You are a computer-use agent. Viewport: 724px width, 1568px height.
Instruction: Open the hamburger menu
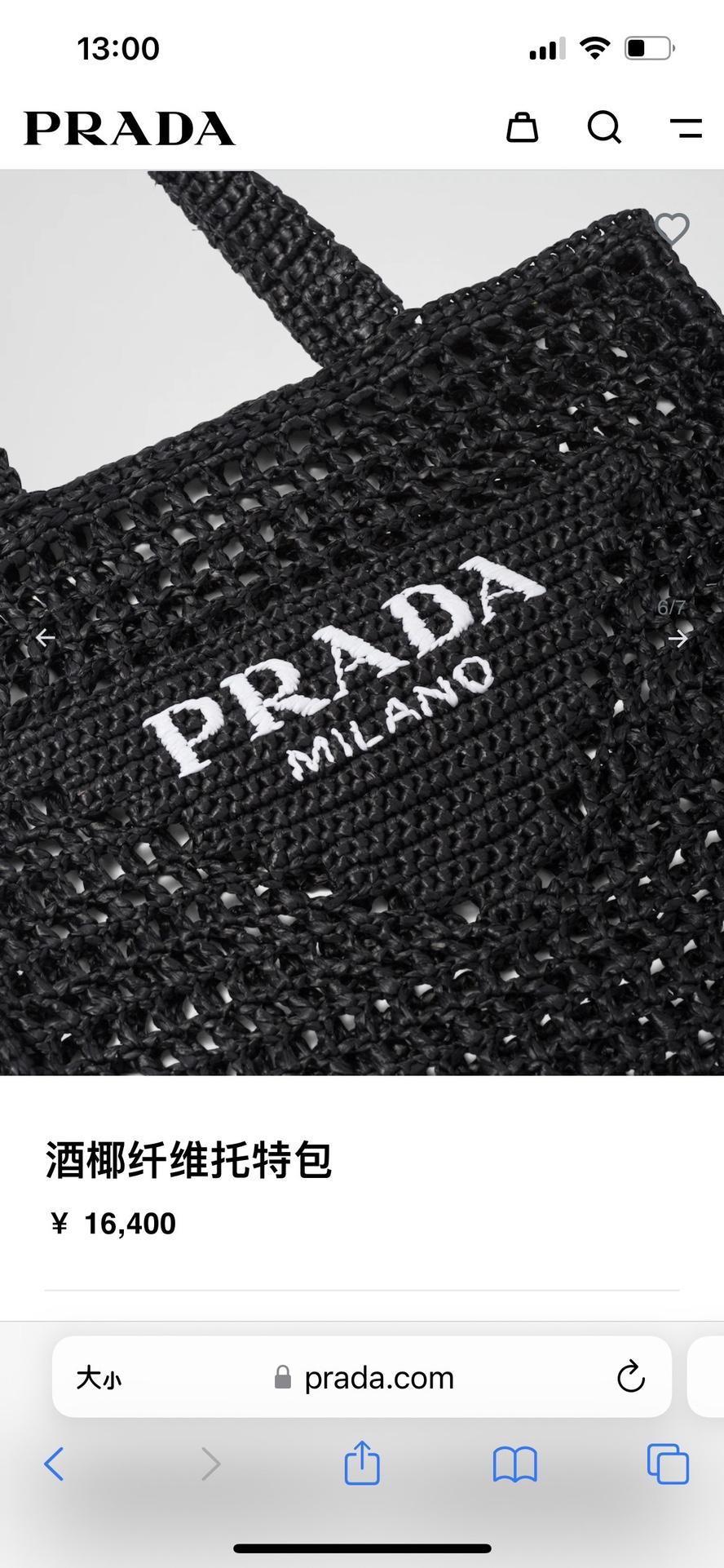pos(686,128)
